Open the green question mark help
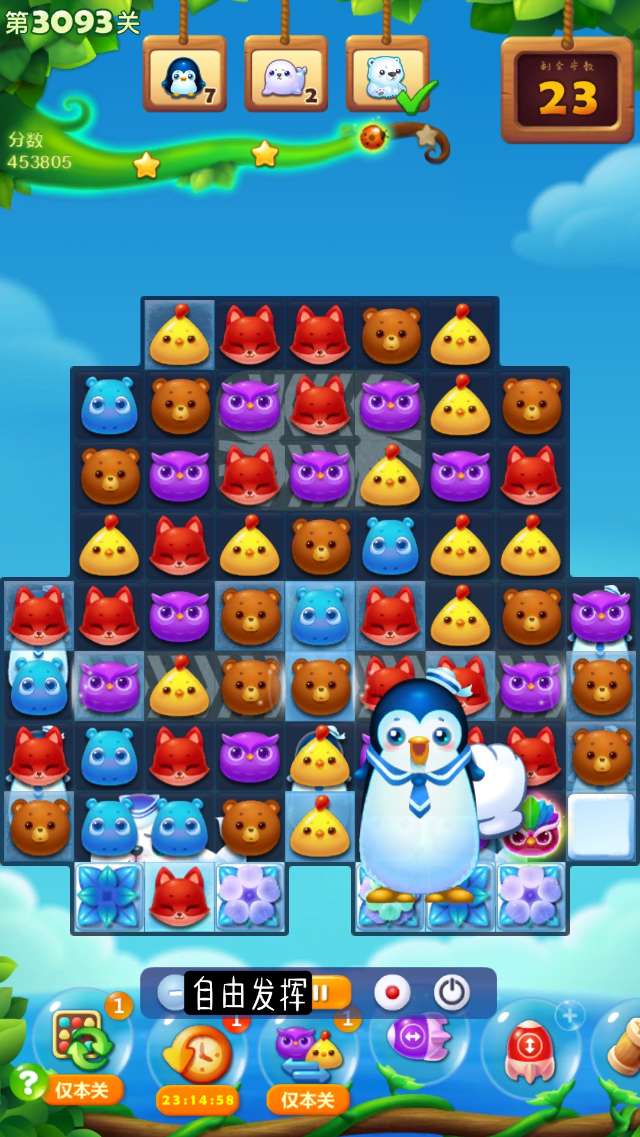This screenshot has height=1137, width=640. tap(27, 1081)
